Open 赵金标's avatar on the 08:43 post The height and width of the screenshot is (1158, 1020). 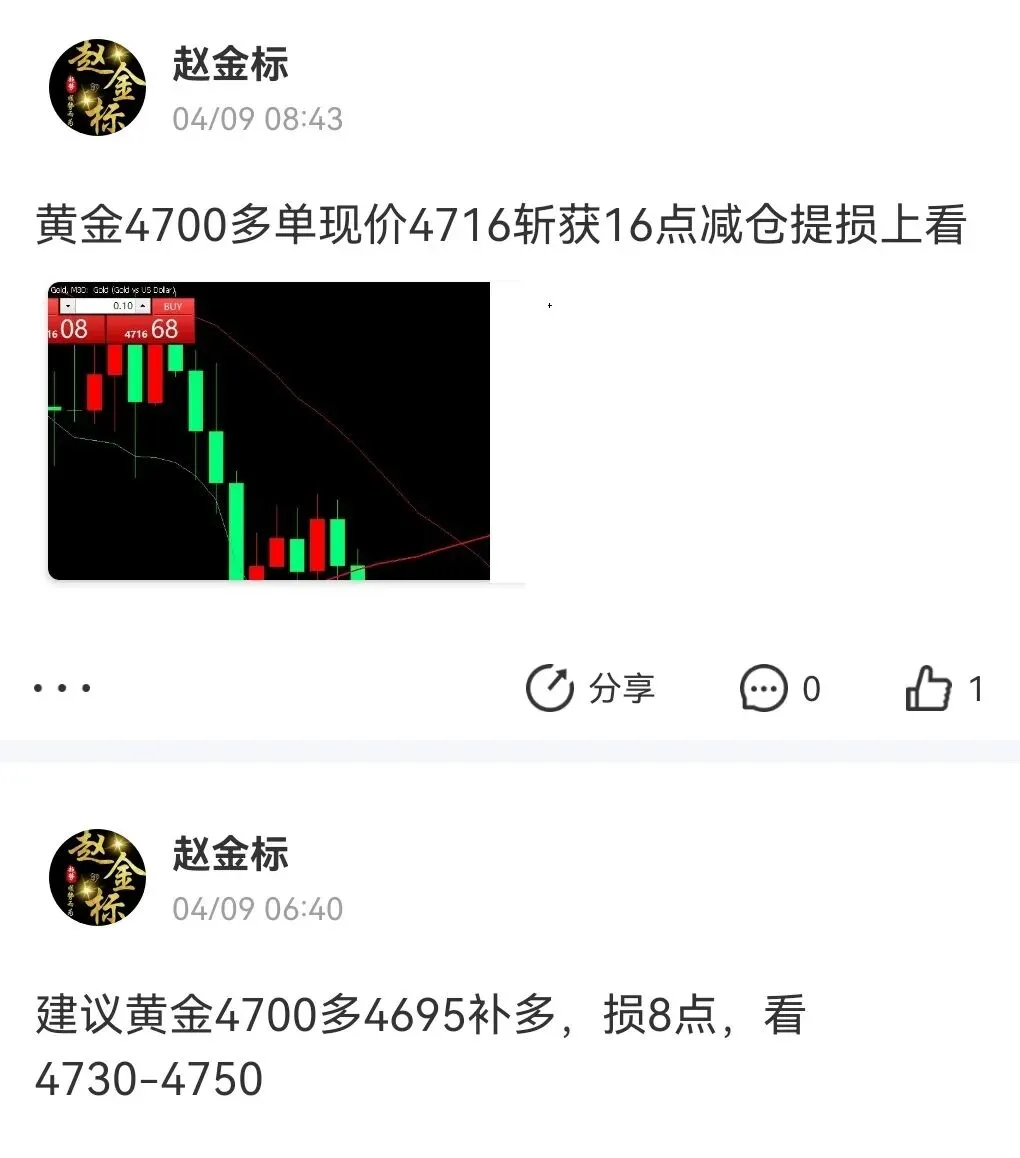(98, 88)
